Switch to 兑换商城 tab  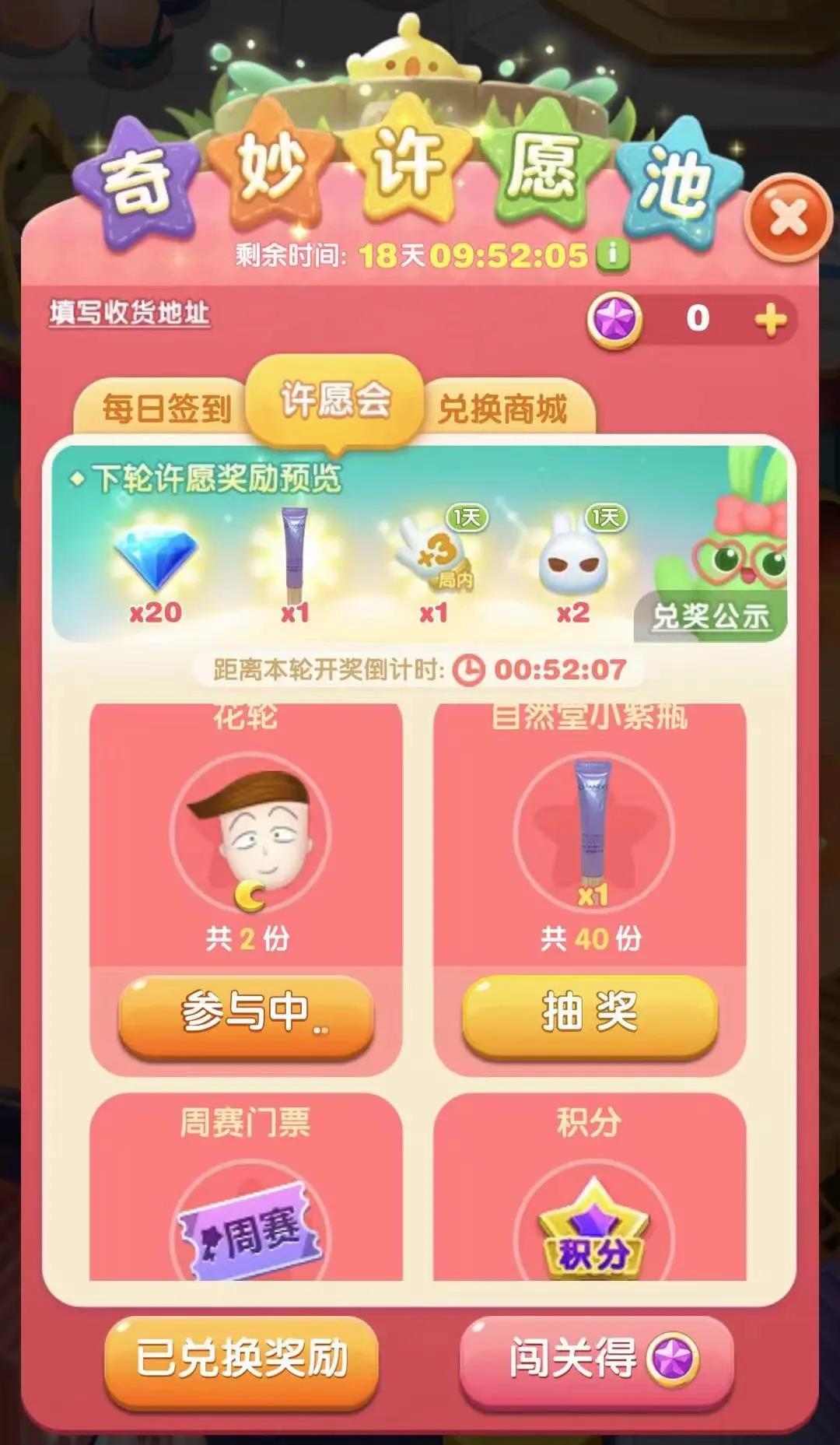[x=503, y=409]
